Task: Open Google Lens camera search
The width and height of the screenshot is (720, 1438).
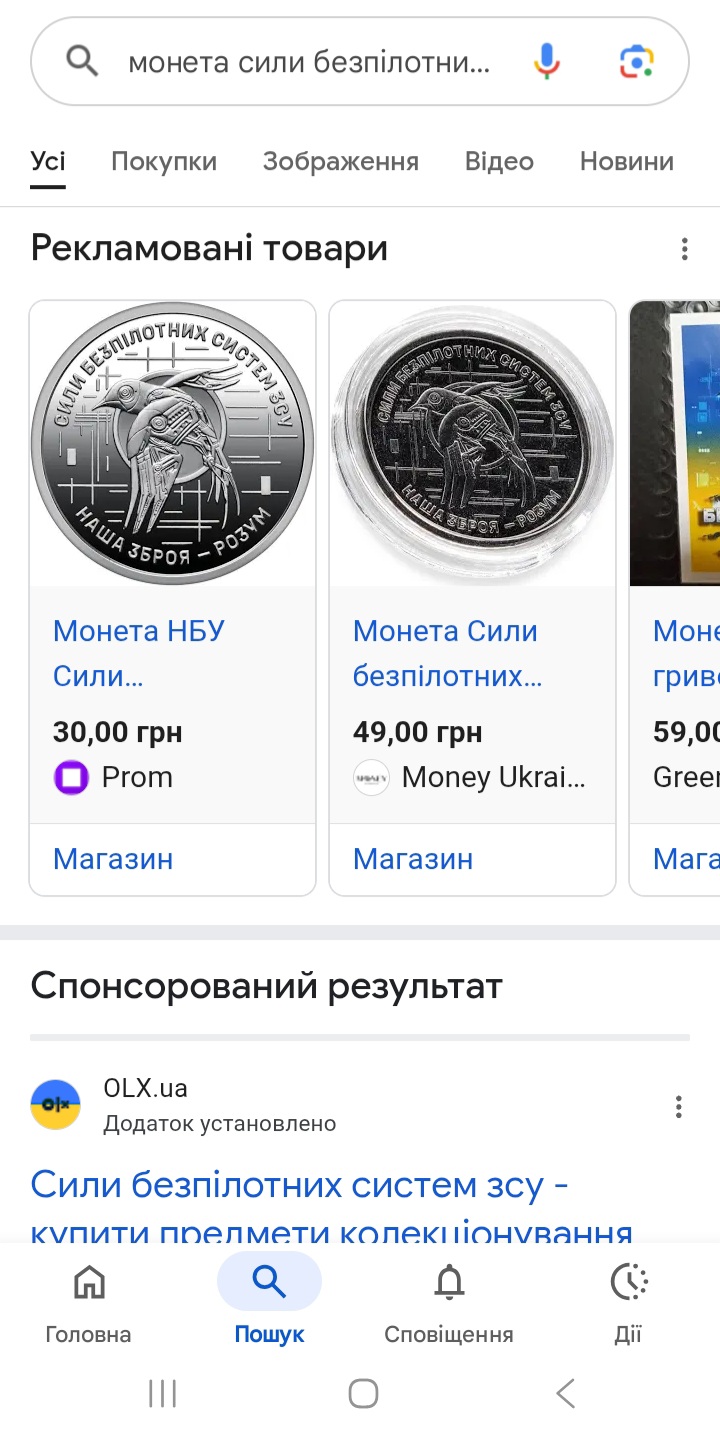Action: [636, 62]
